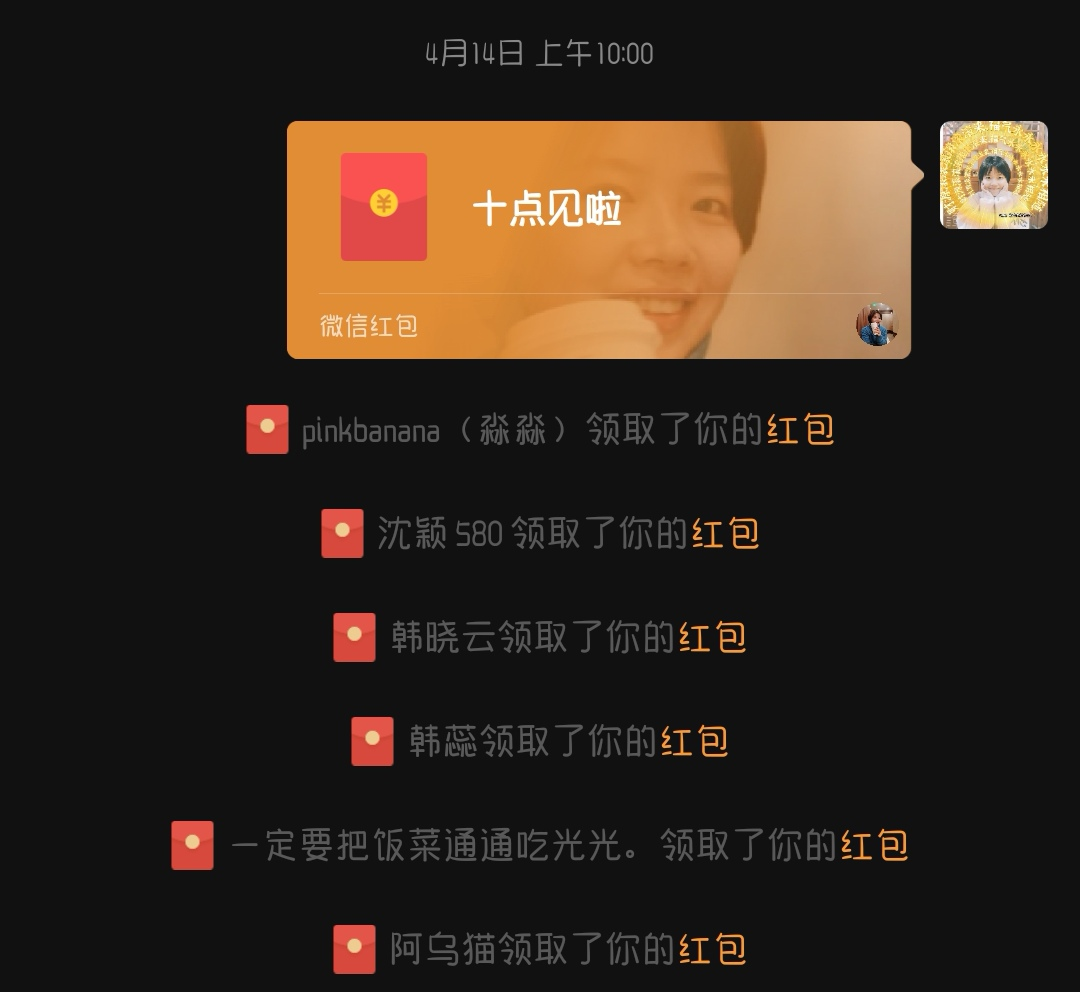1080x992 pixels.
Task: Open the sender's profile avatar
Action: [993, 175]
